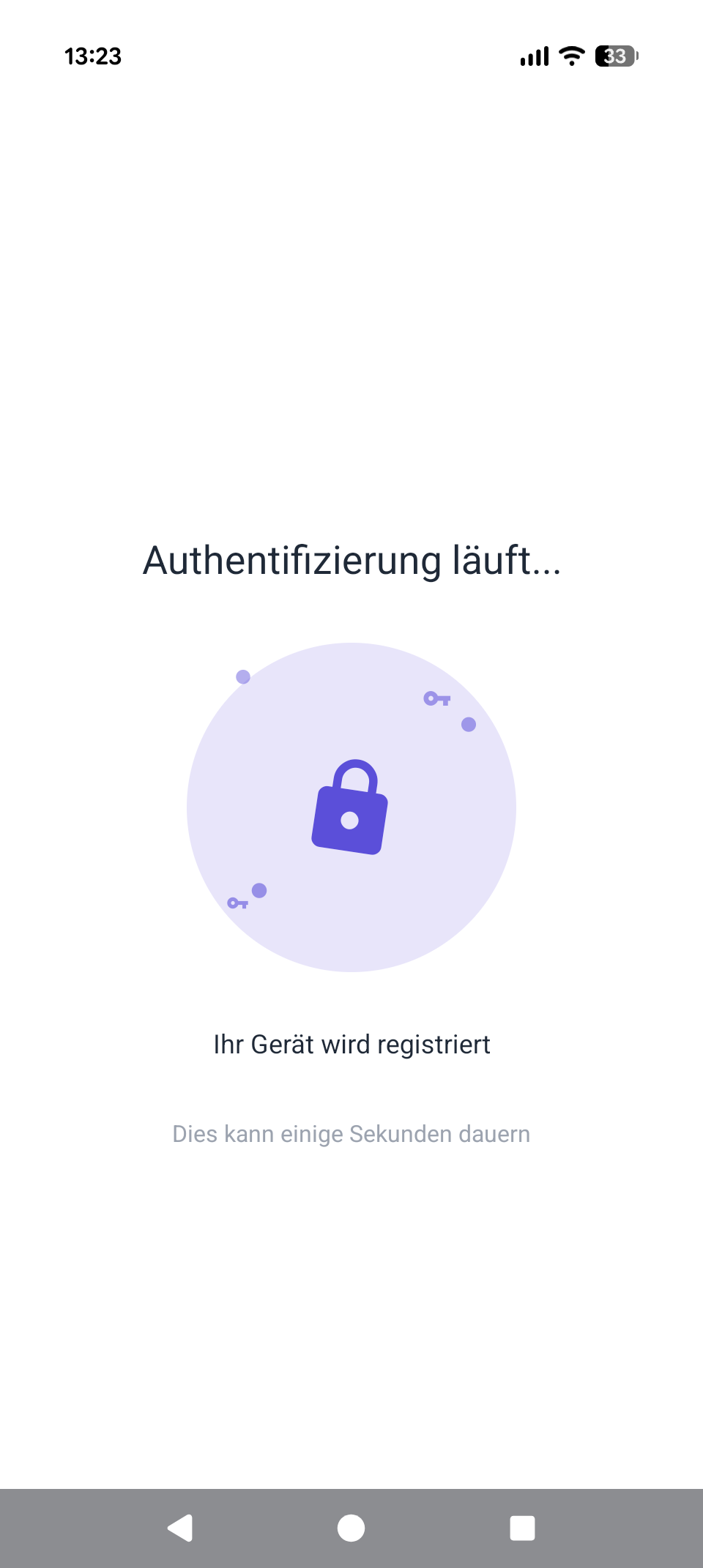This screenshot has width=703, height=1568.
Task: Click the purple padlock icon
Action: [351, 813]
